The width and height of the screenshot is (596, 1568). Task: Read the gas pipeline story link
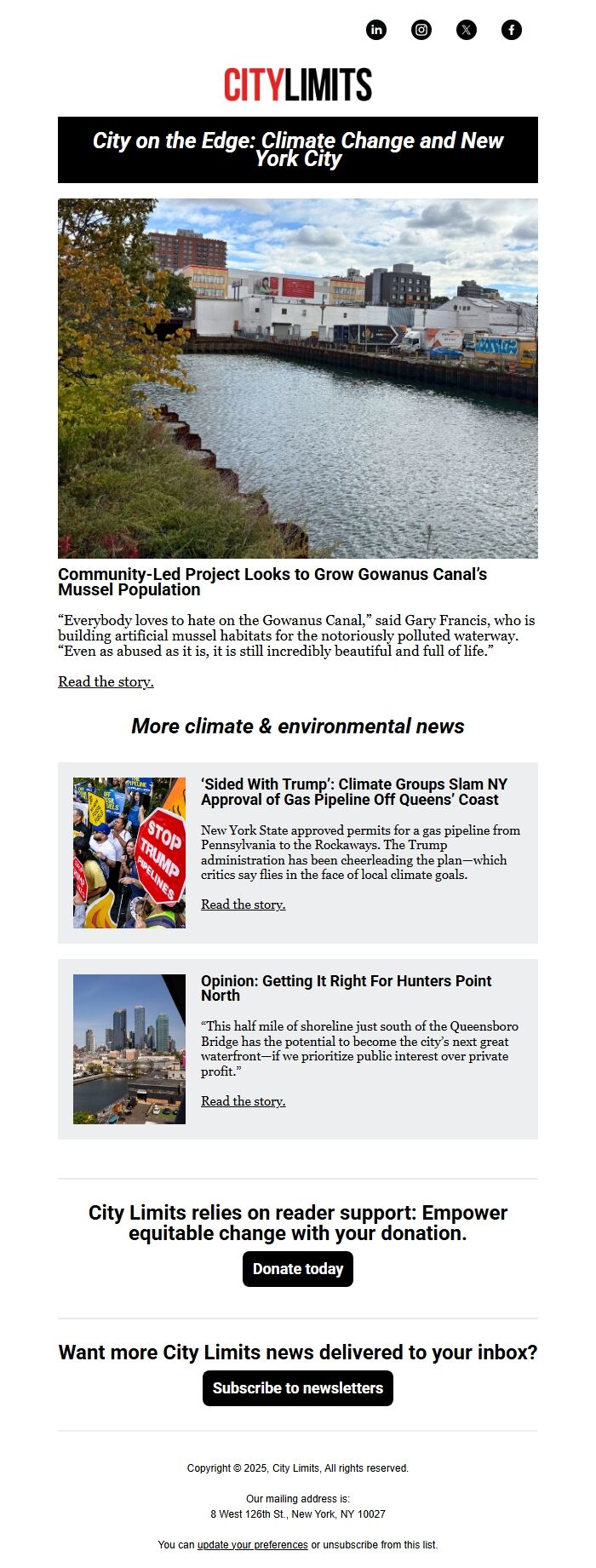click(x=243, y=905)
